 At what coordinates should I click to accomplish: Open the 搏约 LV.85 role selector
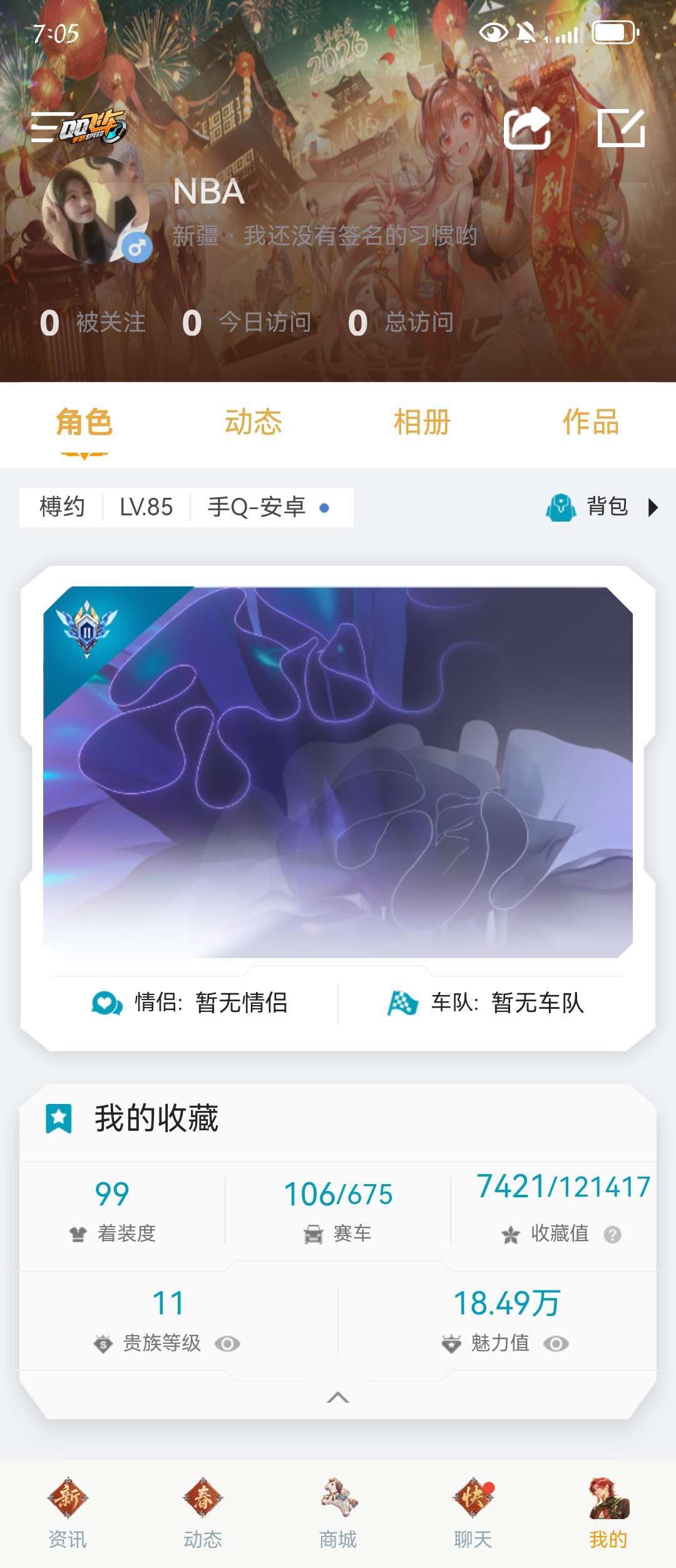(x=186, y=507)
